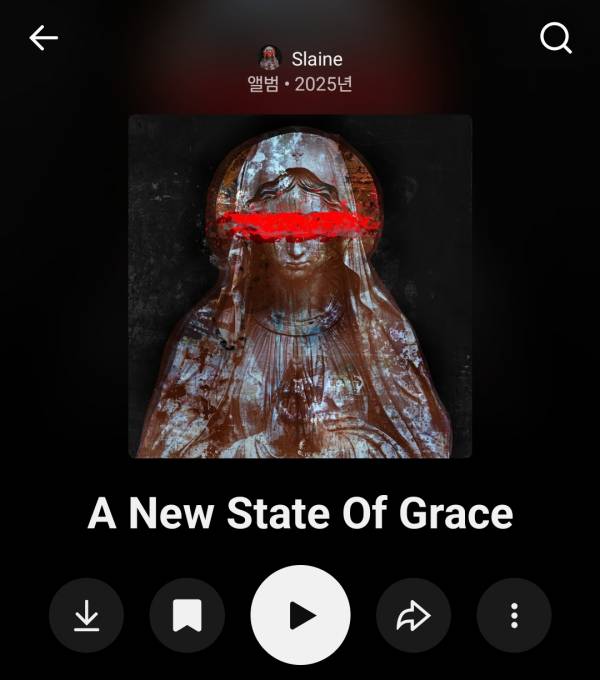This screenshot has width=600, height=680.
Task: Share this album
Action: tap(413, 616)
